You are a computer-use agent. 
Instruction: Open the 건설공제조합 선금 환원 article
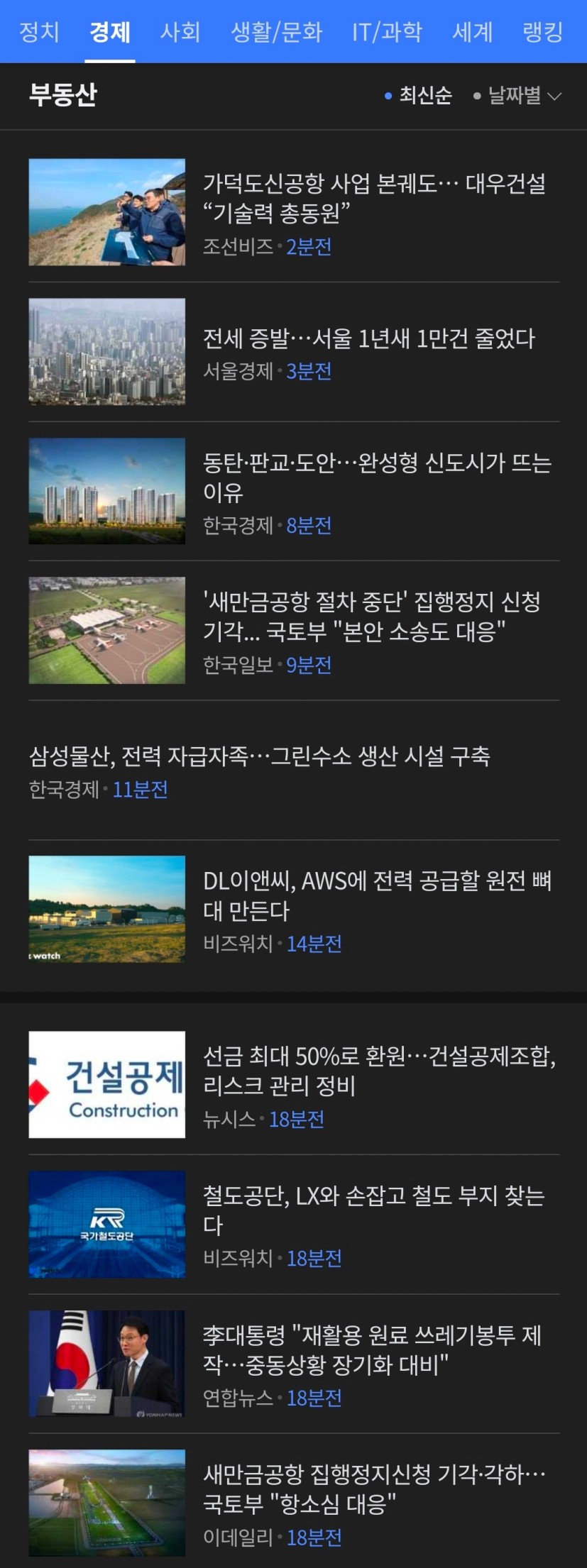tap(378, 1071)
